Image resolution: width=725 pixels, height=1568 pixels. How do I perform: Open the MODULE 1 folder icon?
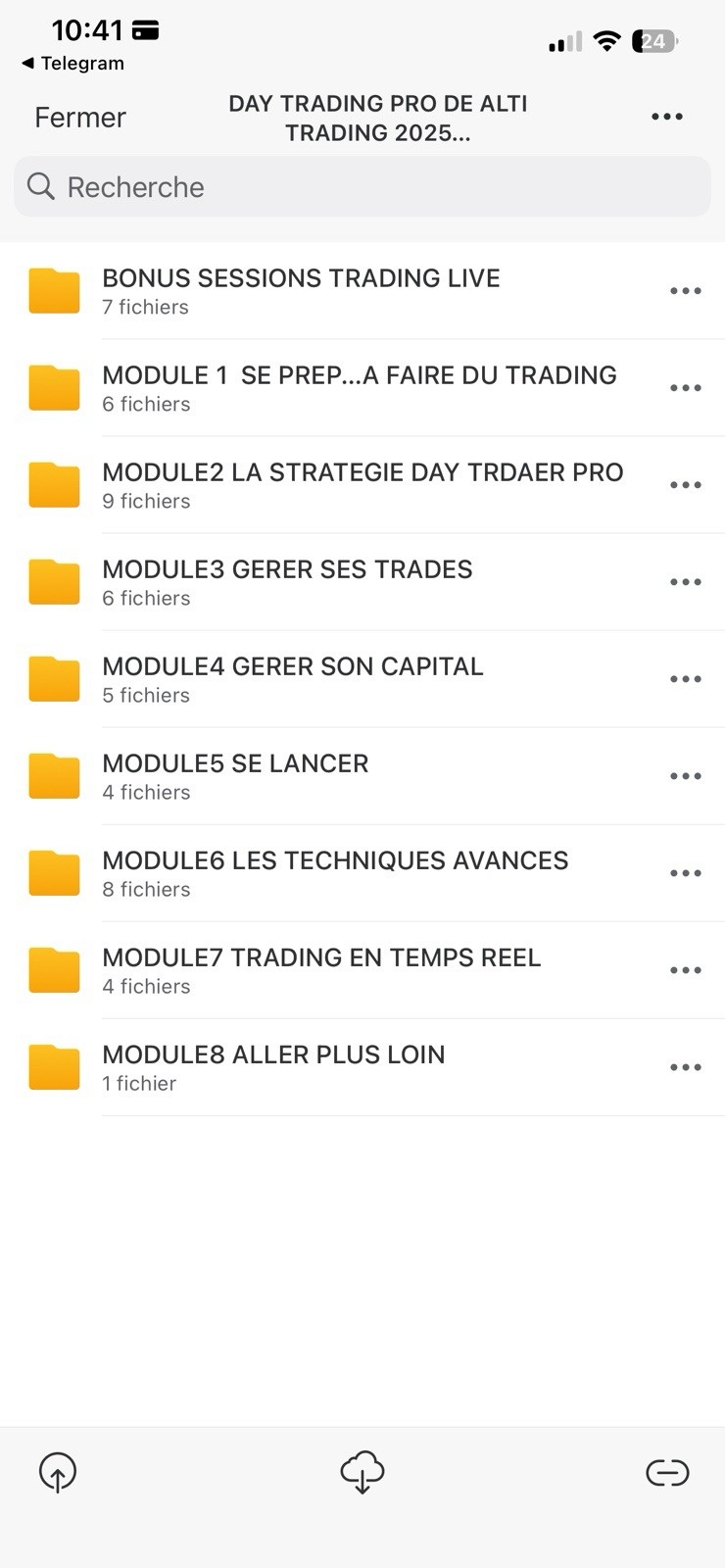click(x=54, y=387)
